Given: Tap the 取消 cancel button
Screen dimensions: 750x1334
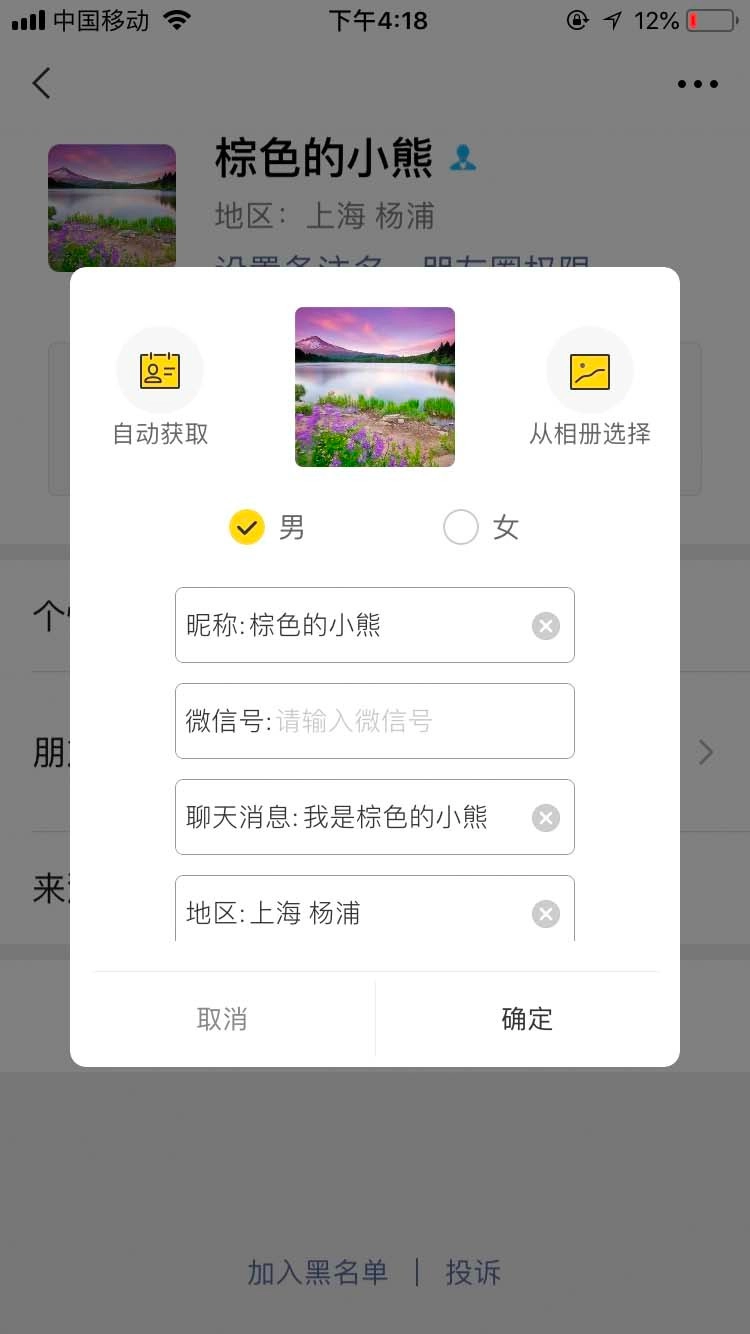Looking at the screenshot, I should click(x=221, y=1018).
